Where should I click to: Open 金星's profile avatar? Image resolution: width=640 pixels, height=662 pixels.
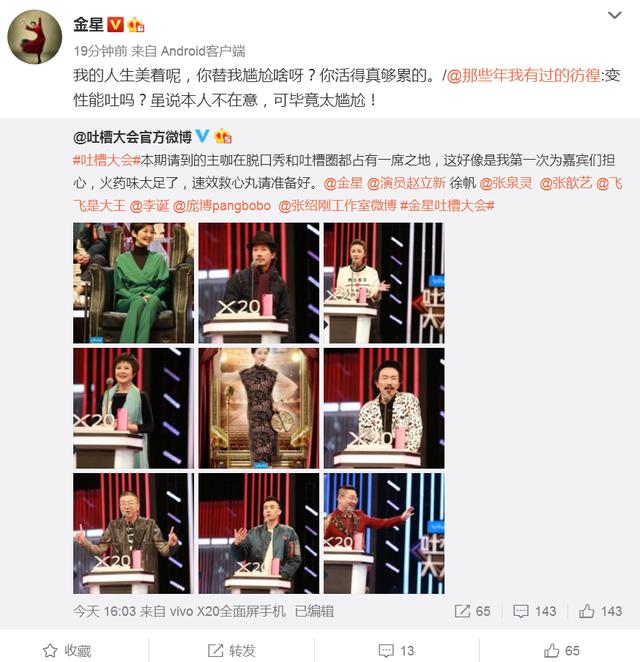(x=35, y=37)
